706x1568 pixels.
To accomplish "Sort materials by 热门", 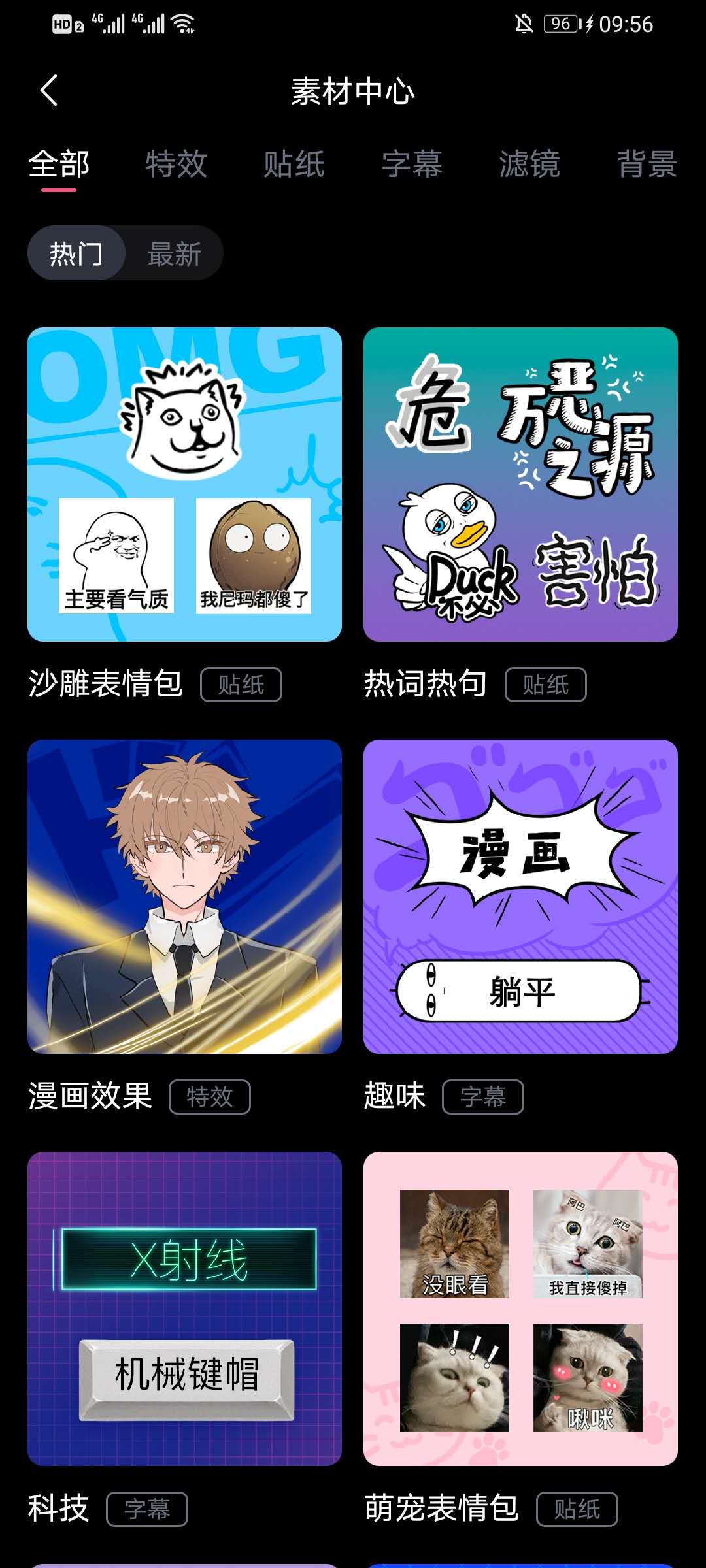I will (76, 253).
